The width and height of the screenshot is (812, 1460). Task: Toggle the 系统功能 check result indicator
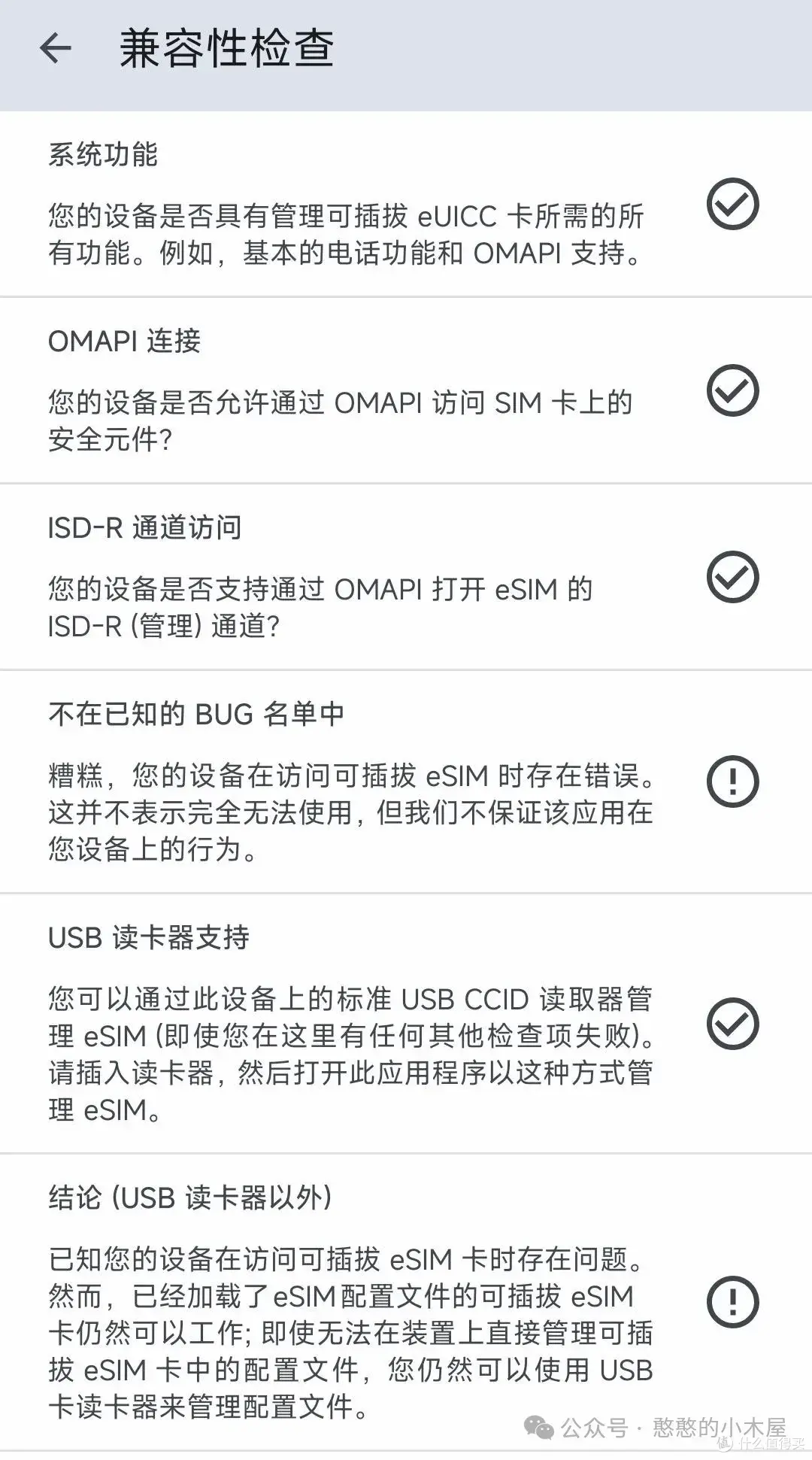[x=732, y=203]
